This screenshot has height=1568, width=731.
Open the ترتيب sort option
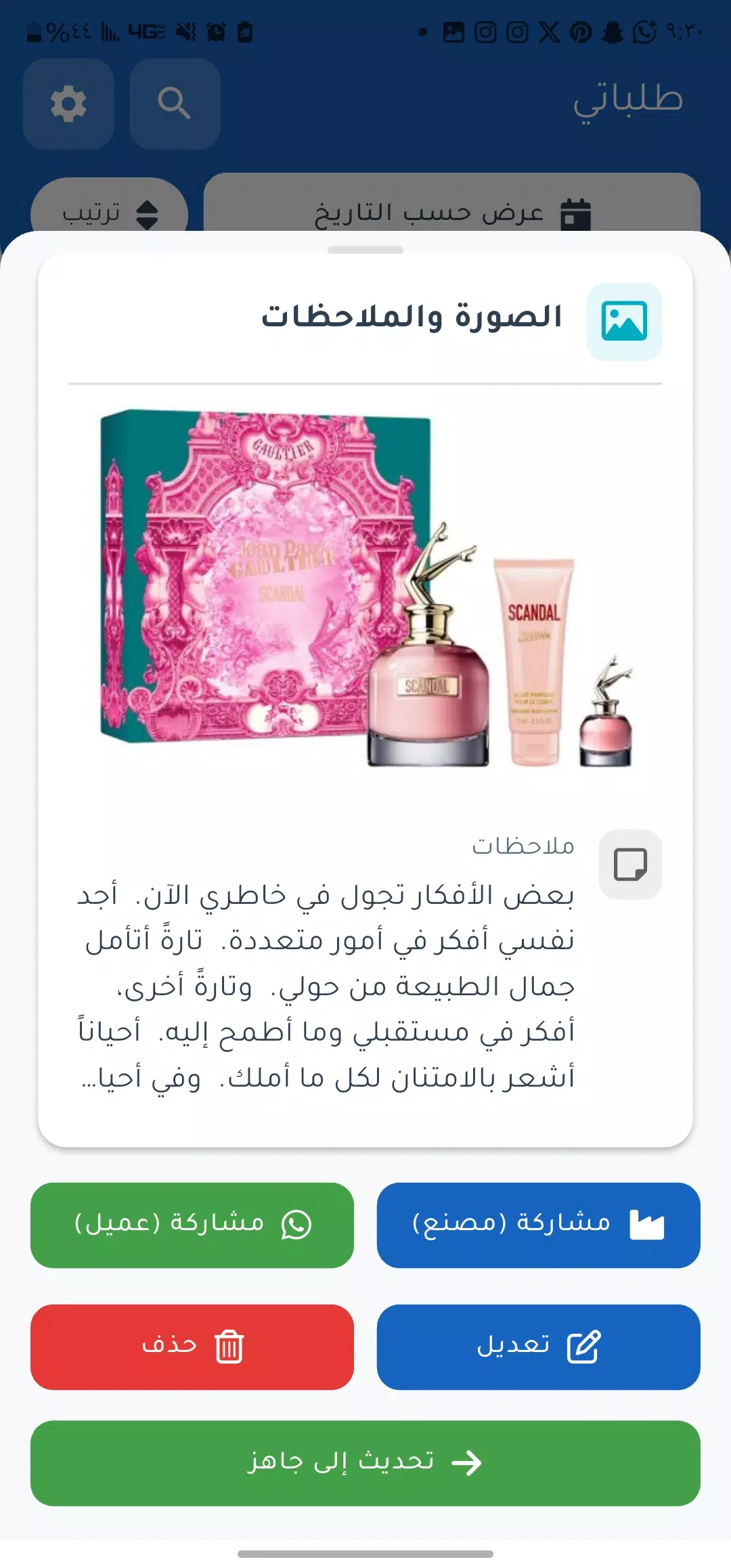click(x=109, y=205)
